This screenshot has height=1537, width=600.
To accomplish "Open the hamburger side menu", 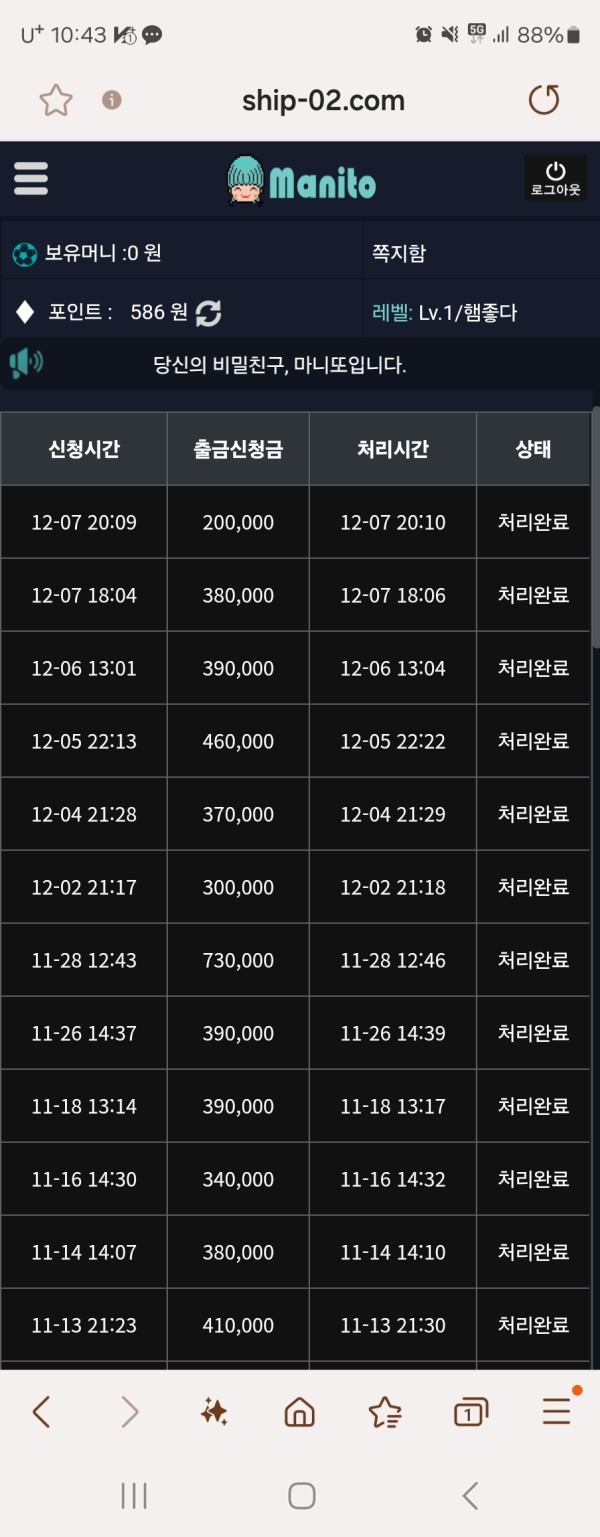I will [31, 179].
